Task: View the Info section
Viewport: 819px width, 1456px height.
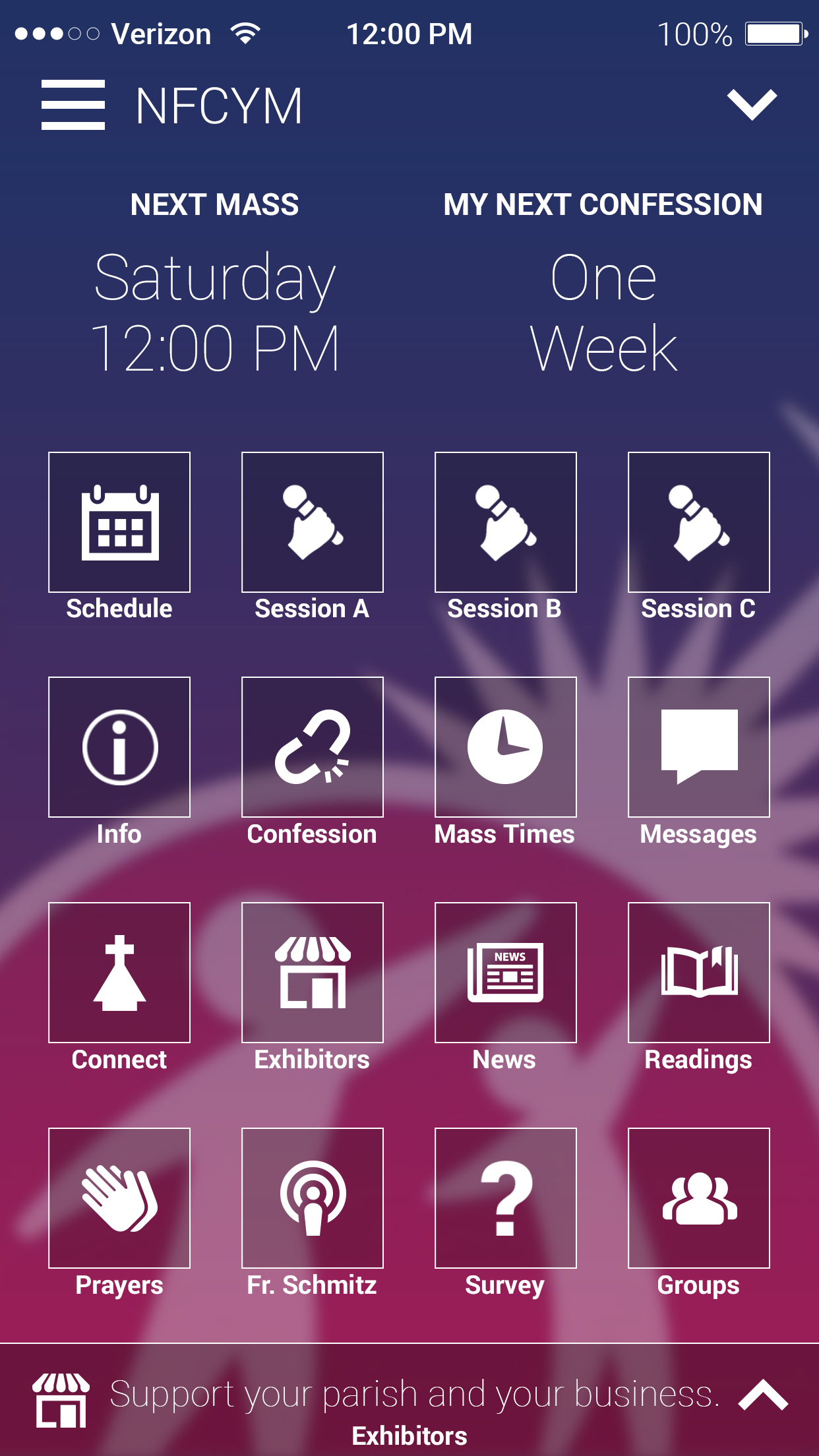Action: click(119, 747)
